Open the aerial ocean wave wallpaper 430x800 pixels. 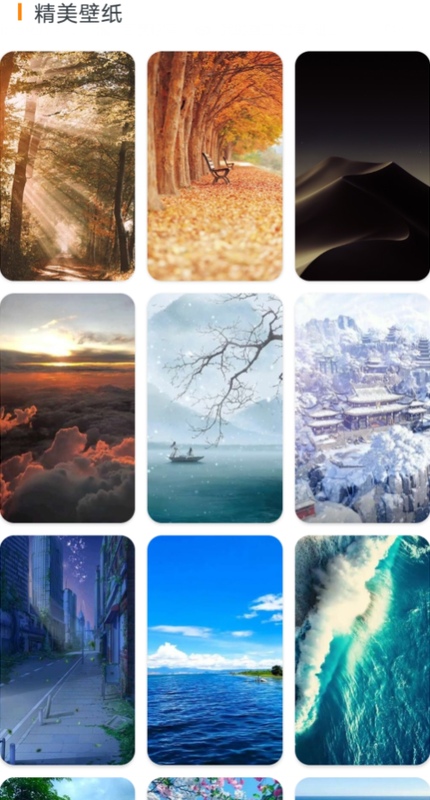(x=362, y=650)
